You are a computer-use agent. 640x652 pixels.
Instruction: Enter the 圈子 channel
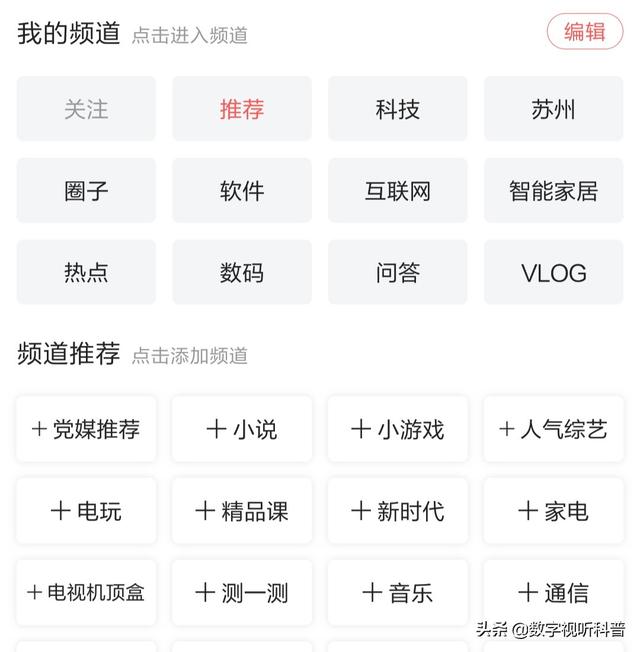coord(86,191)
